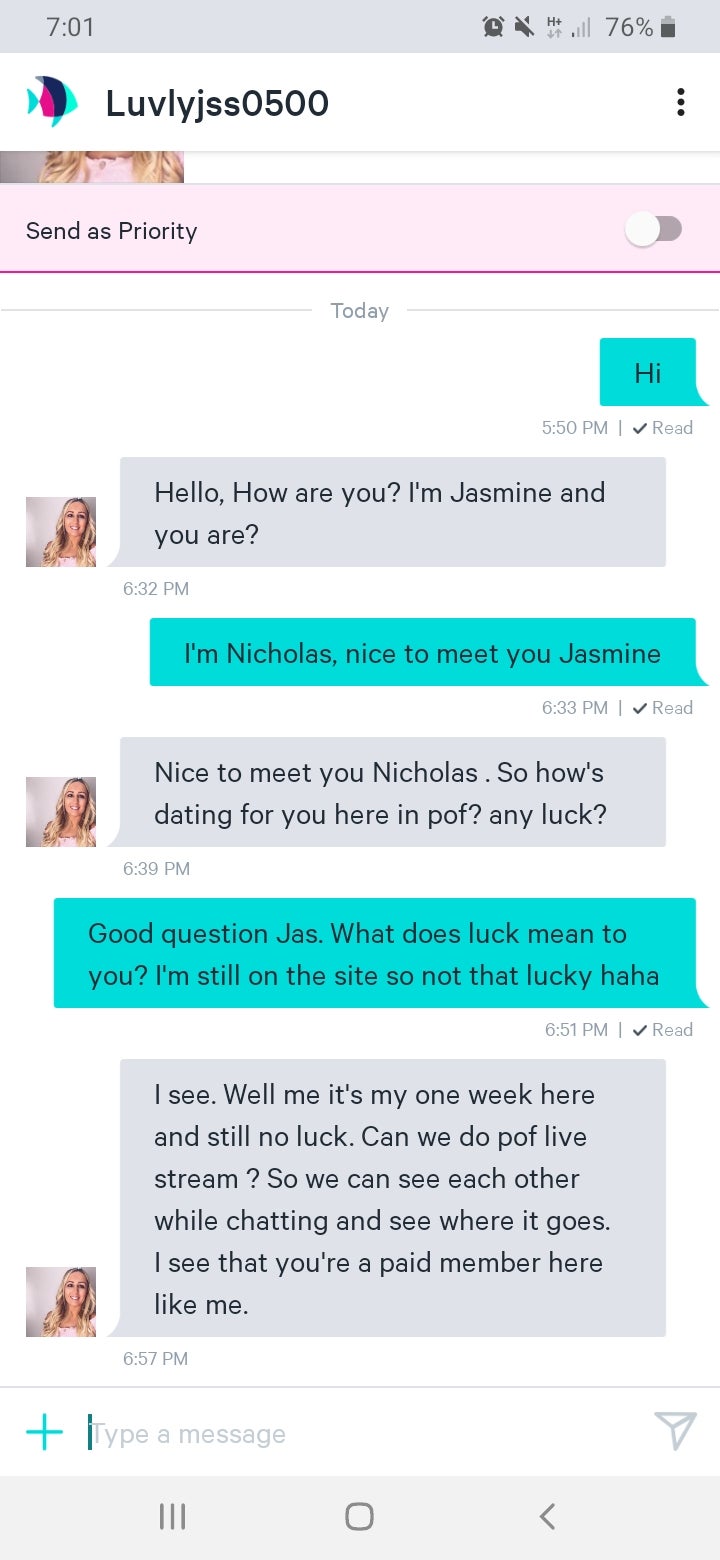The height and width of the screenshot is (1560, 720).
Task: Tap the avatar beside the 6:32 PM message
Action: pyautogui.click(x=61, y=532)
